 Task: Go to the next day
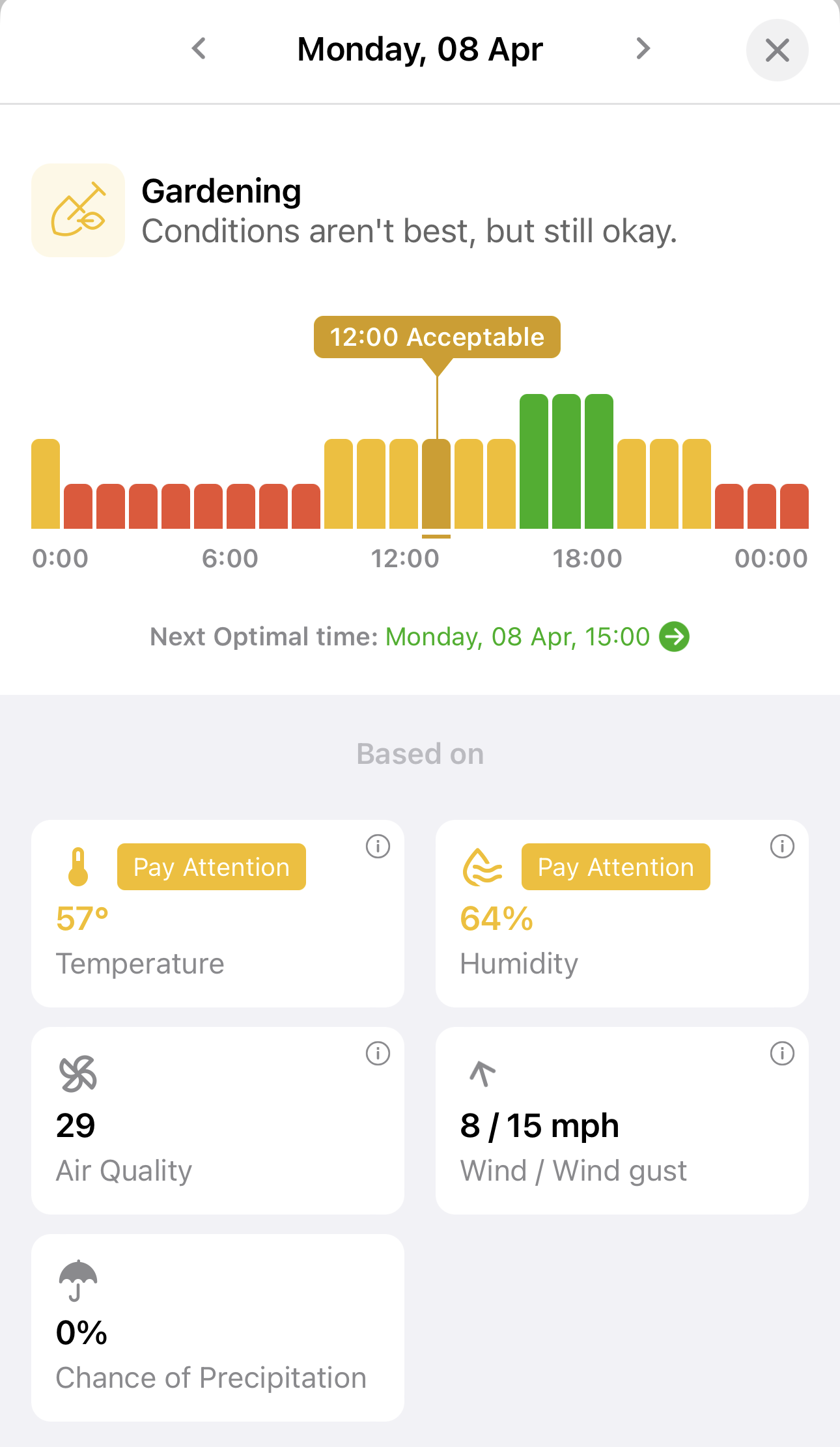[x=643, y=49]
